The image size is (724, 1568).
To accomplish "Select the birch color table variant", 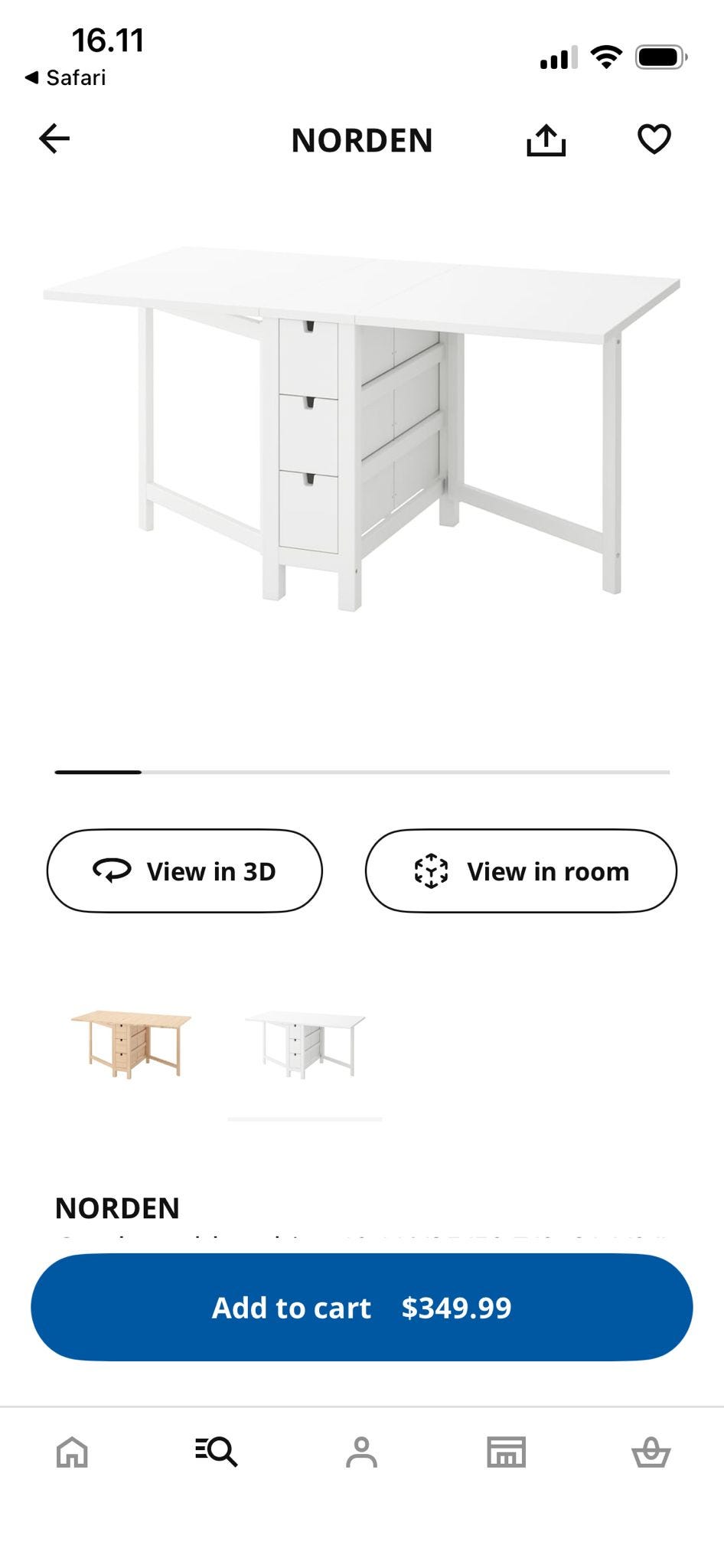I will click(131, 1044).
